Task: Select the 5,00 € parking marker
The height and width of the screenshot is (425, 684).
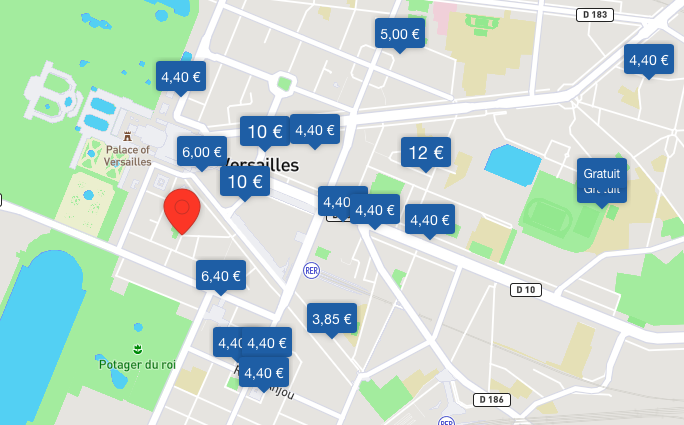Action: [399, 34]
